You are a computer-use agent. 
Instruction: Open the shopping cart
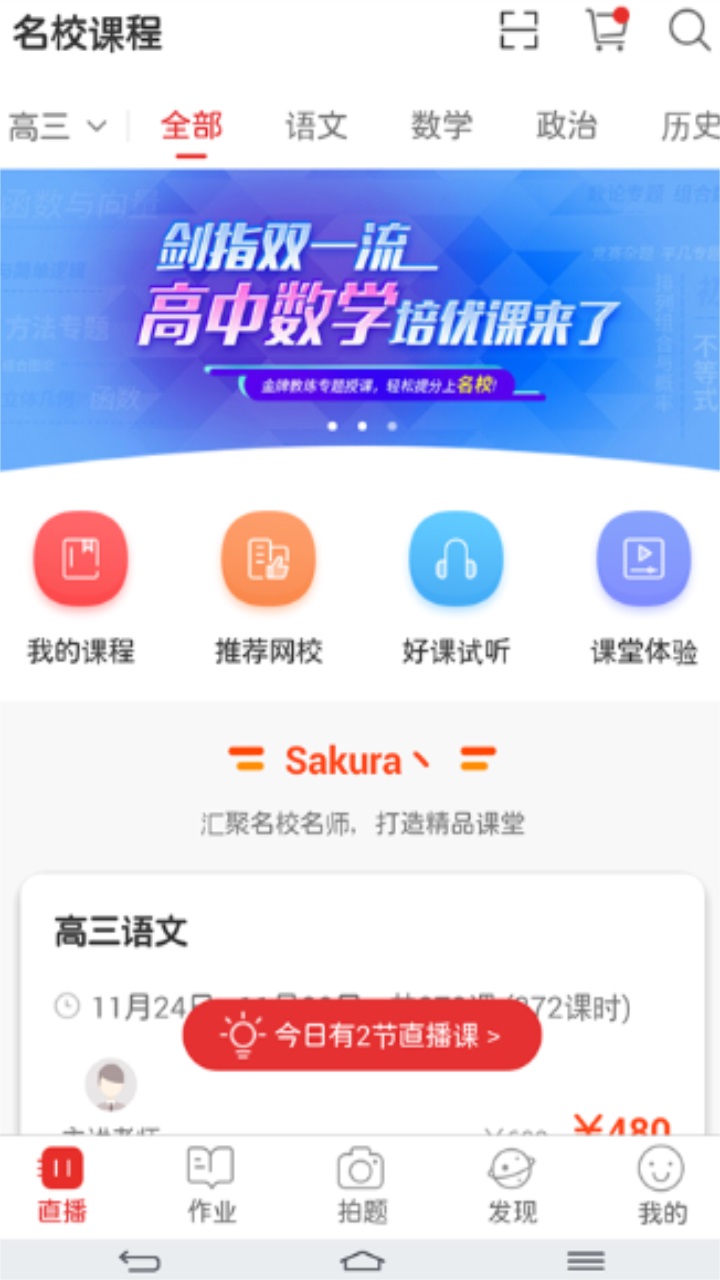click(x=607, y=30)
